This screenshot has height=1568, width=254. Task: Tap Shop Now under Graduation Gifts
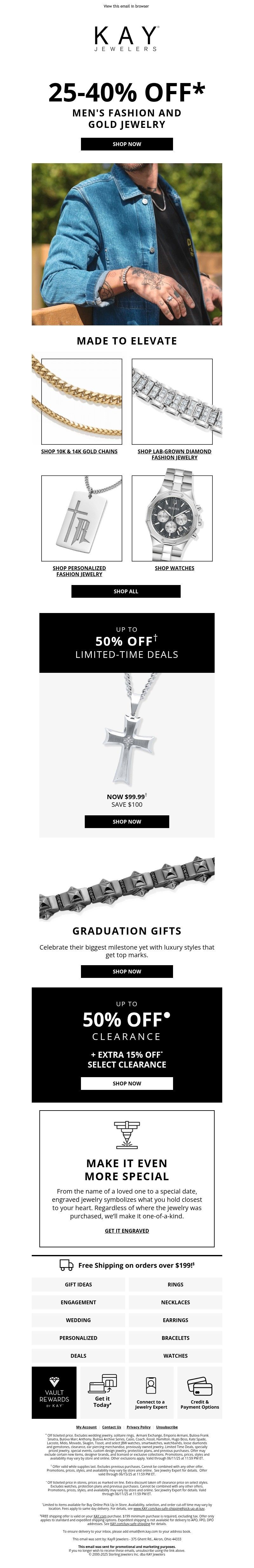[x=126, y=972]
